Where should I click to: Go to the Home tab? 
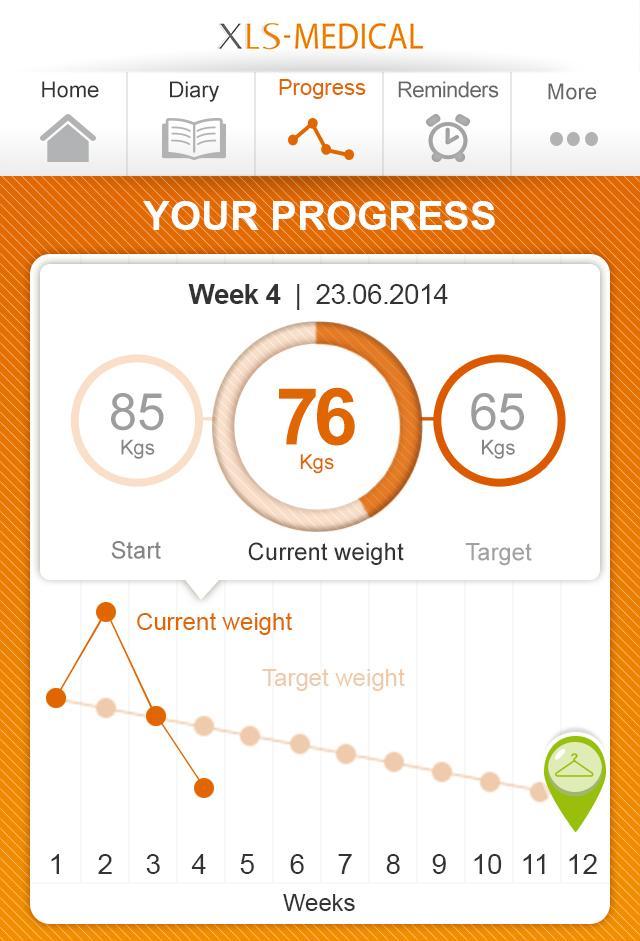pos(68,122)
